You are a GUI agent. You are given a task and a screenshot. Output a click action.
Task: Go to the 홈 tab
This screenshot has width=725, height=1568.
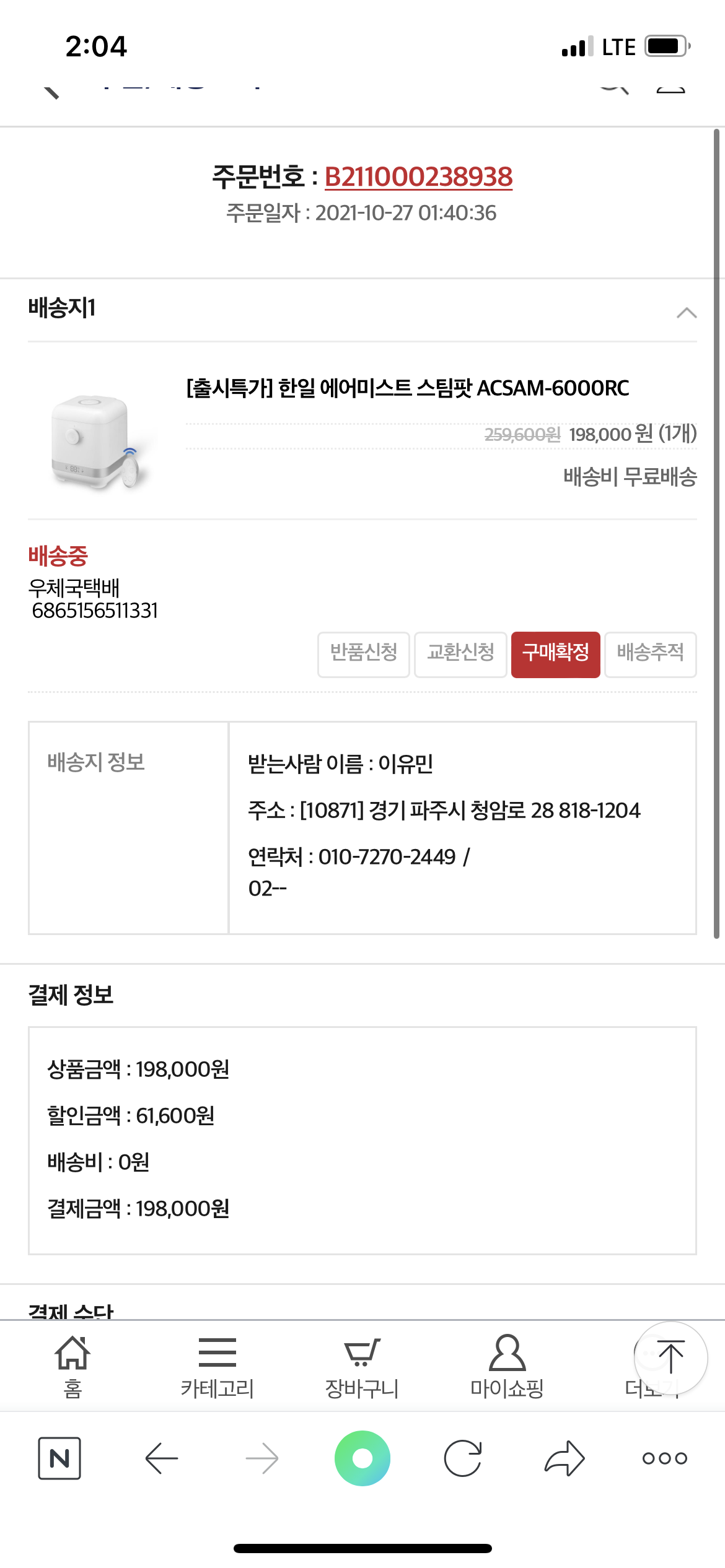[73, 1367]
